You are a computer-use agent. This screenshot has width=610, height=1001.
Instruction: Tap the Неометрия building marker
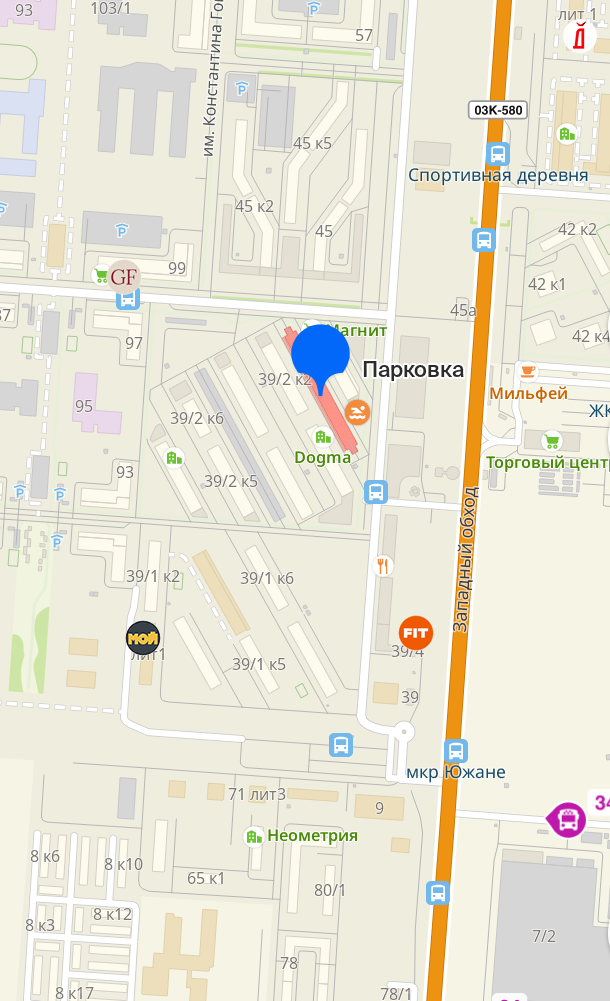(254, 835)
